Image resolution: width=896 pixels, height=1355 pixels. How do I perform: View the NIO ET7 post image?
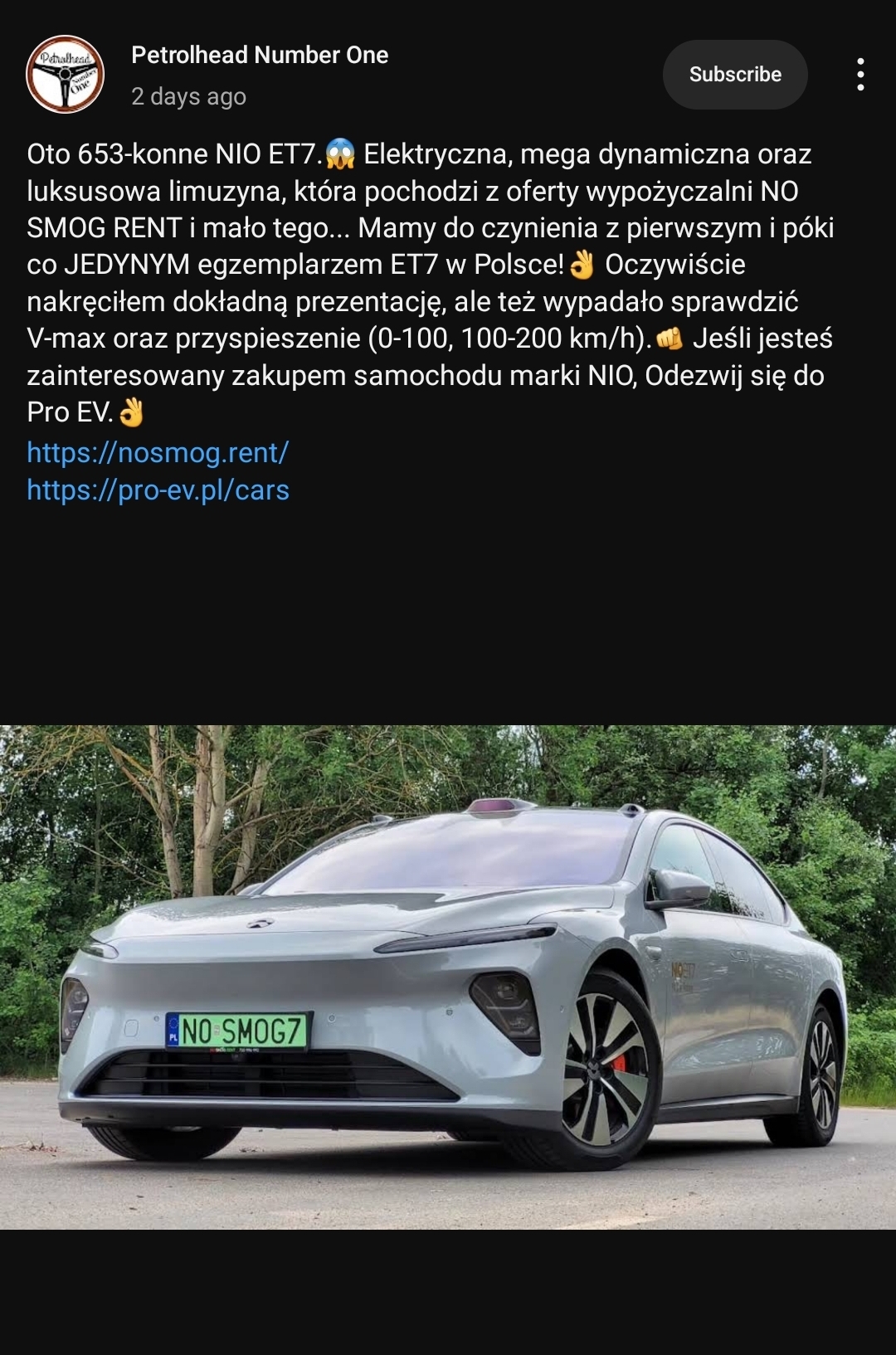click(448, 977)
